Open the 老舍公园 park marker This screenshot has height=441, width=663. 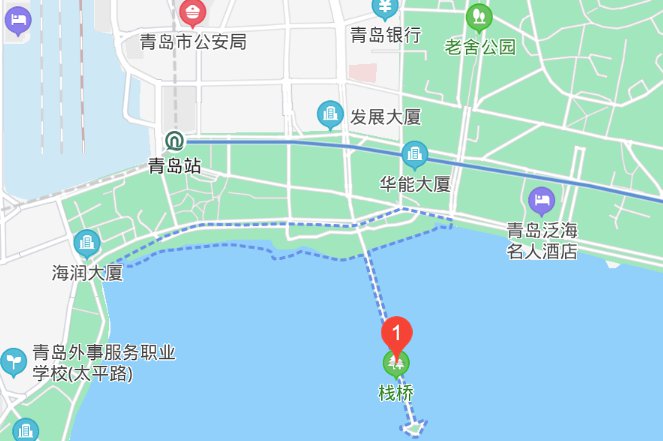pyautogui.click(x=481, y=17)
